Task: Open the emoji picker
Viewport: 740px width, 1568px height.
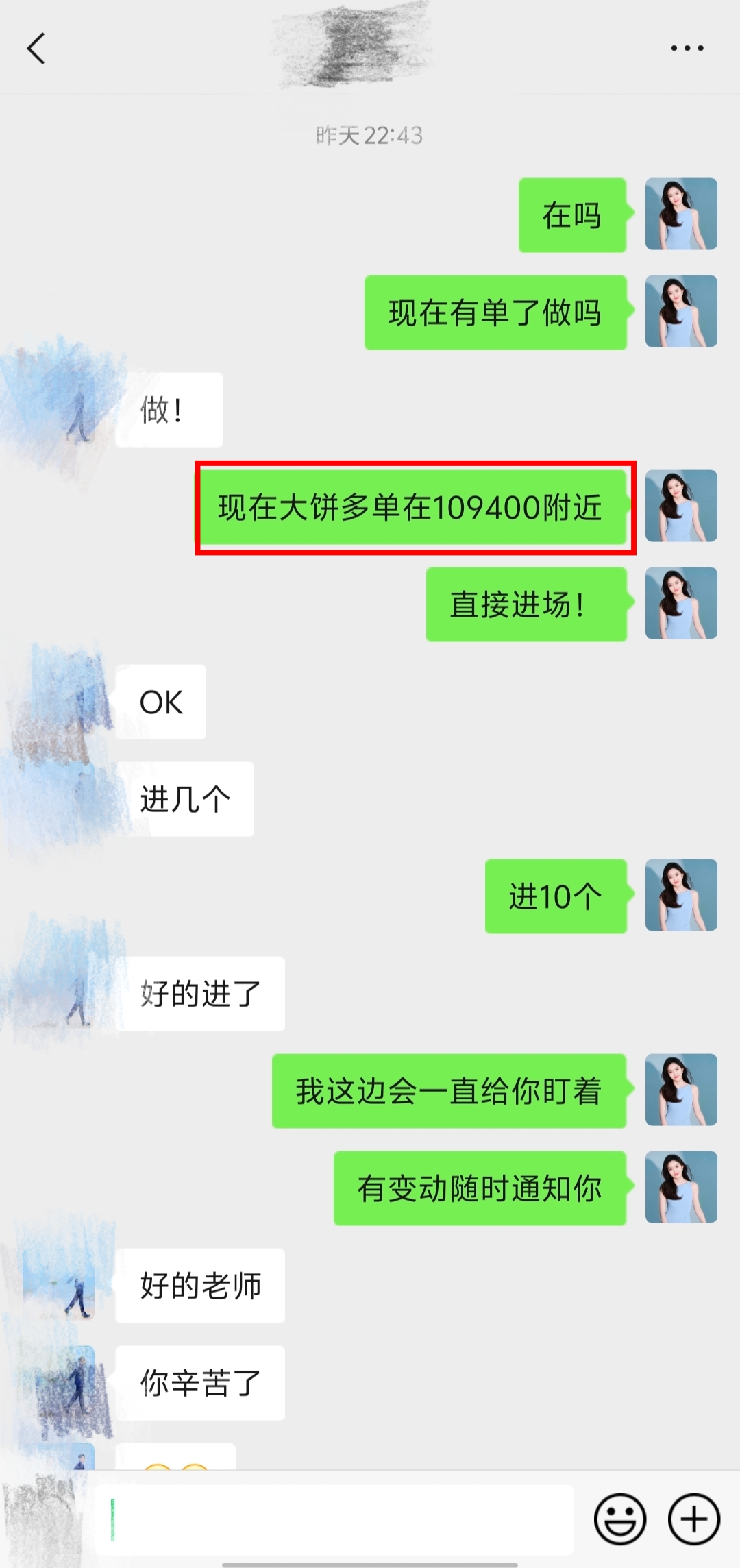Action: click(619, 1519)
